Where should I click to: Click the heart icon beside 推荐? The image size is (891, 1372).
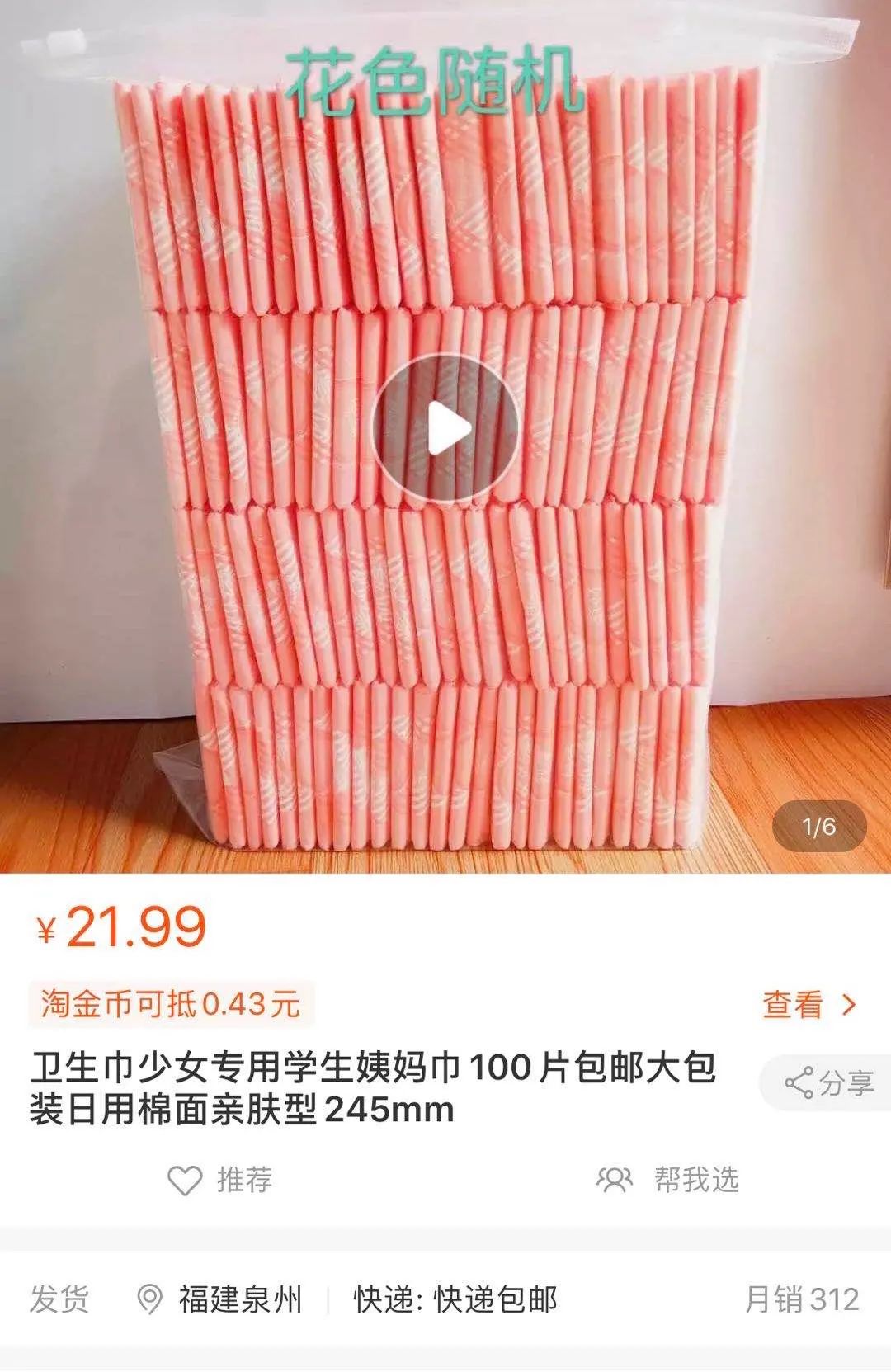coord(186,1181)
